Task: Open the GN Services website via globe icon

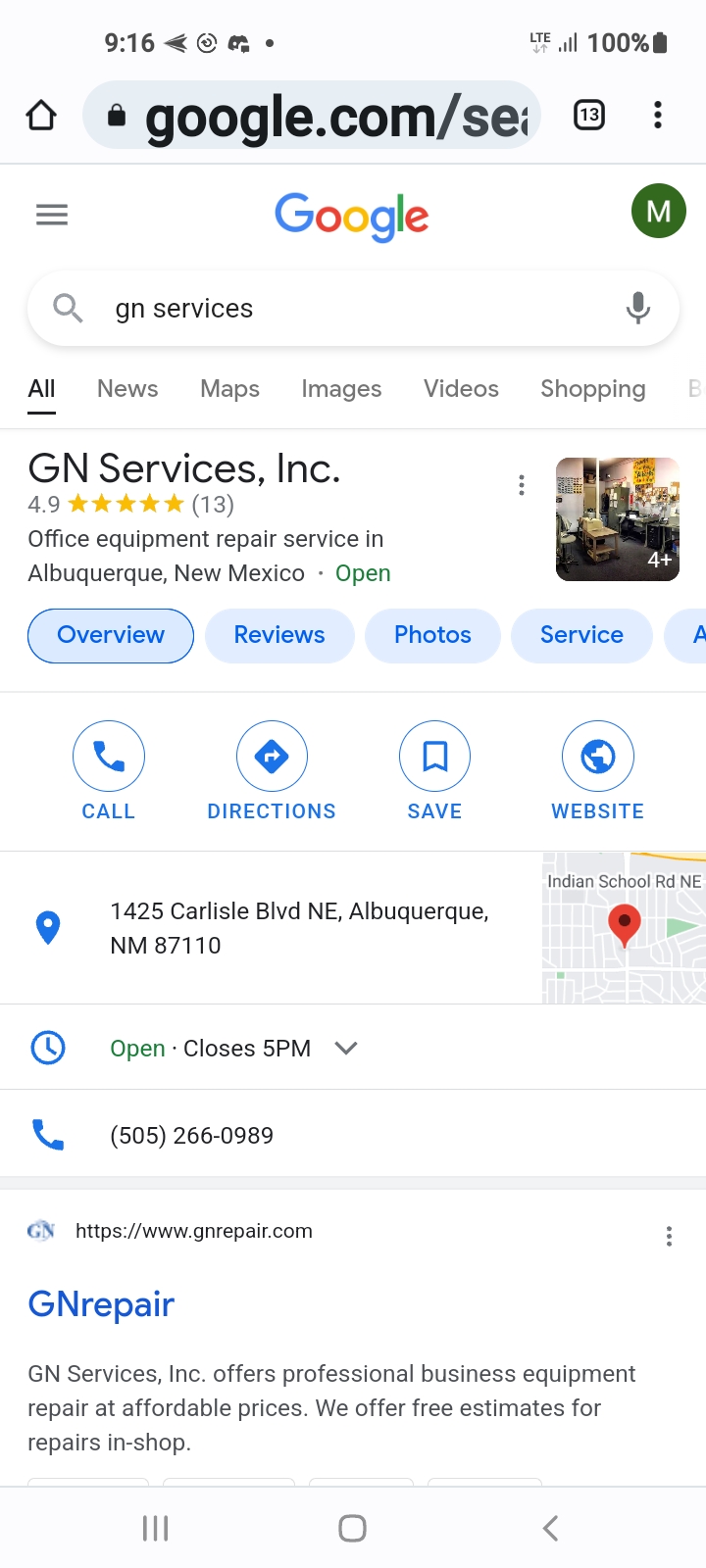Action: pyautogui.click(x=597, y=756)
